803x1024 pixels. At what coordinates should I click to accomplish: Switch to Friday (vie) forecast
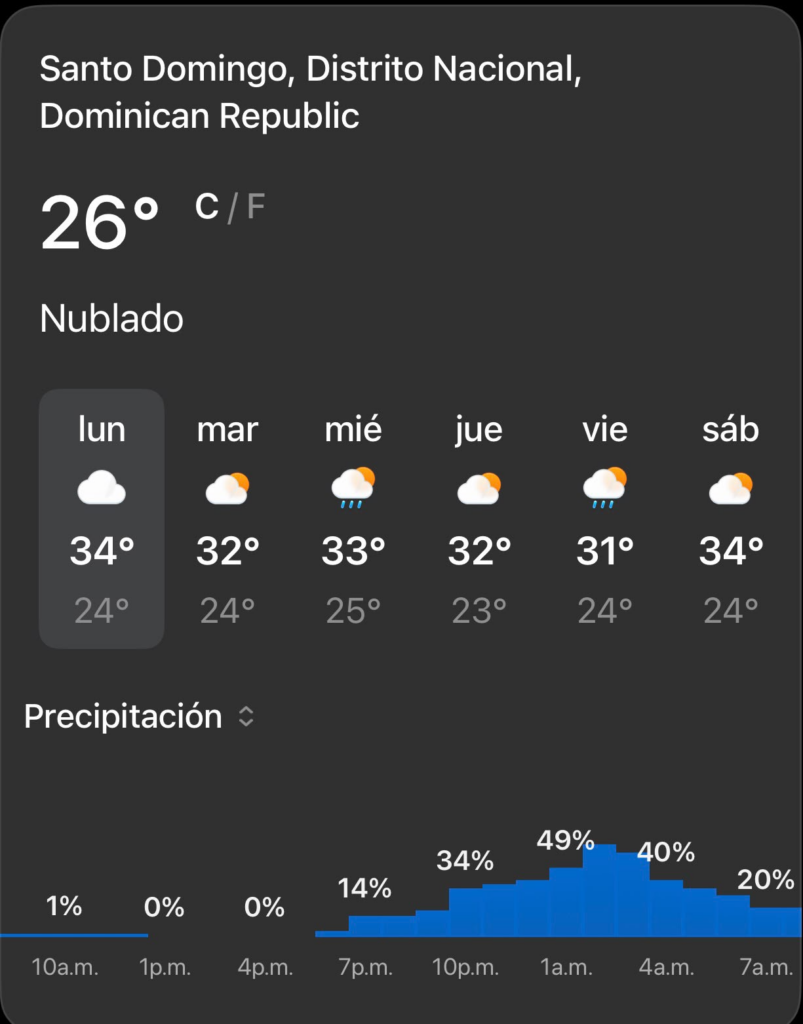(x=605, y=519)
